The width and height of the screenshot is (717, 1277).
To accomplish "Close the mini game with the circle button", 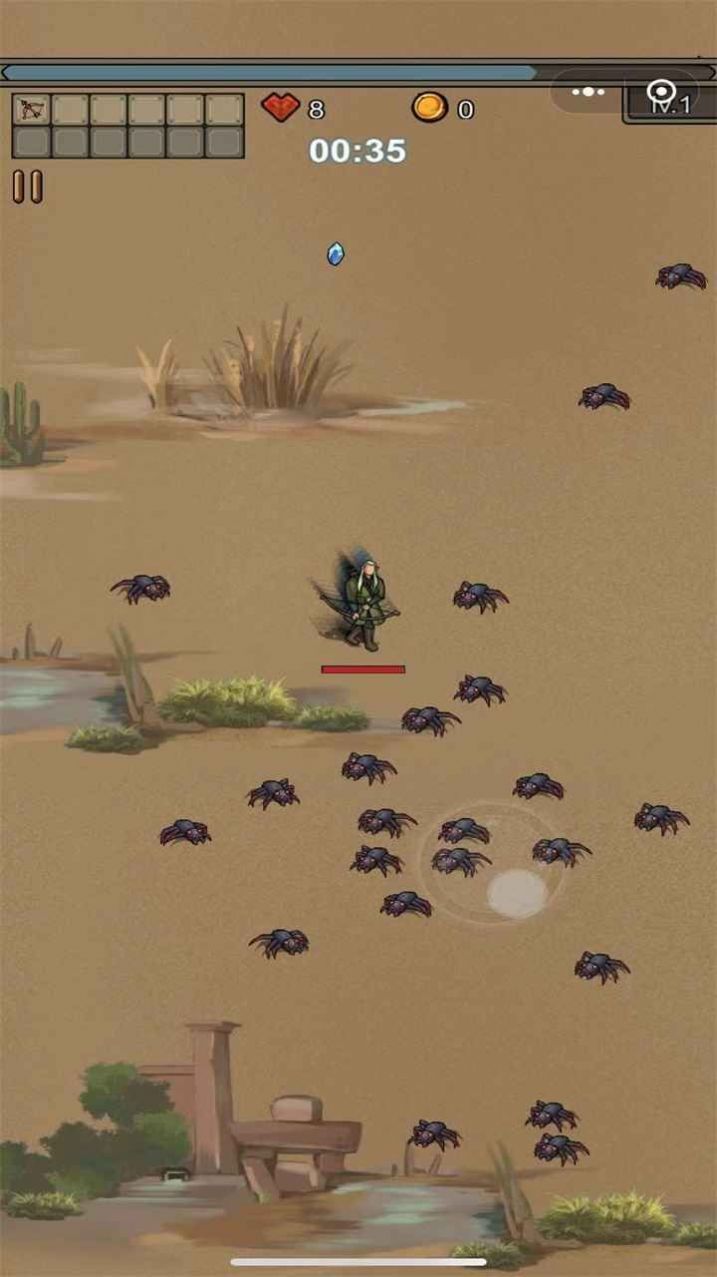I will (661, 92).
